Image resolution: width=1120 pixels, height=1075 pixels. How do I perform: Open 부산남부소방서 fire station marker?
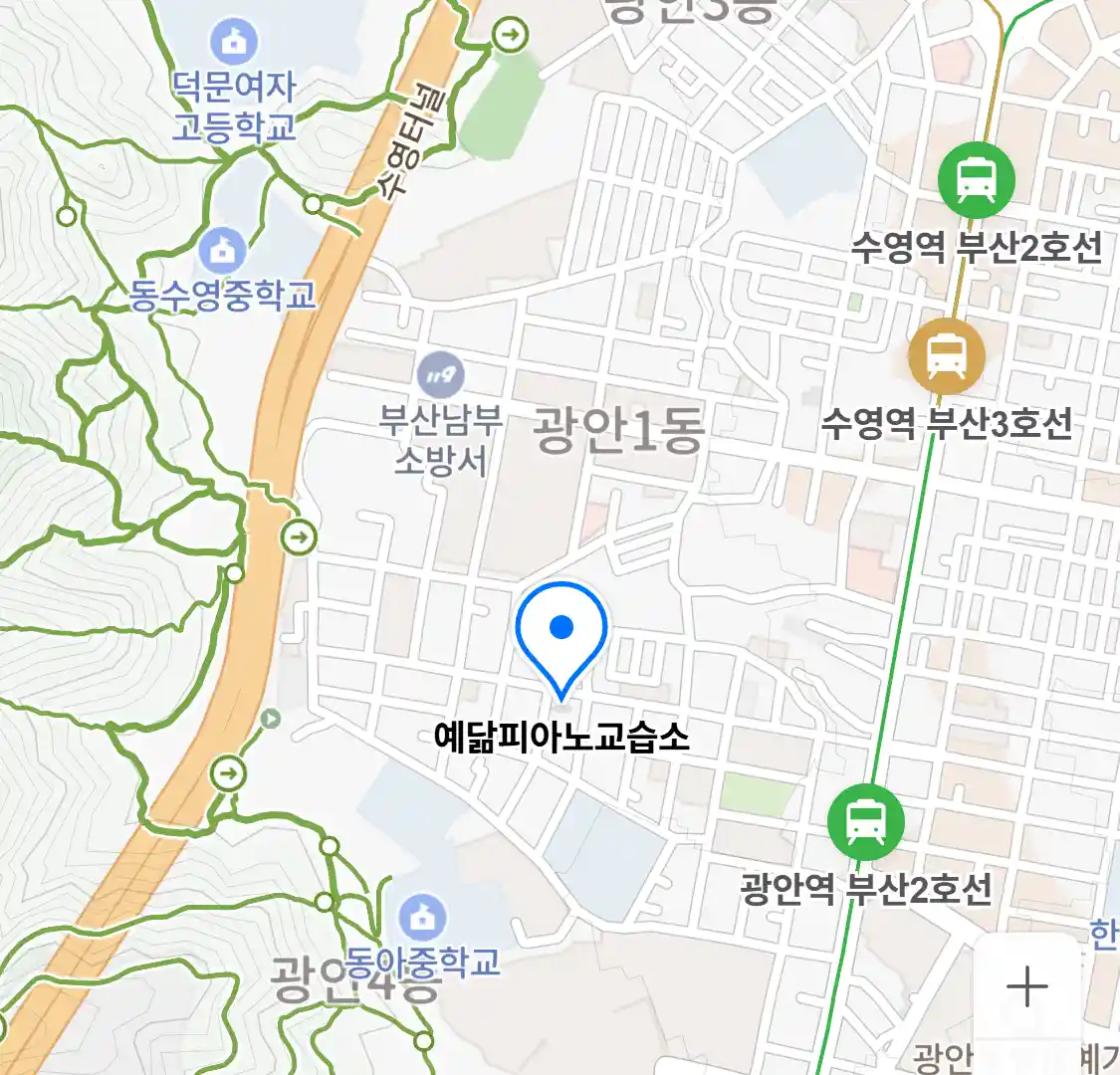[x=440, y=376]
